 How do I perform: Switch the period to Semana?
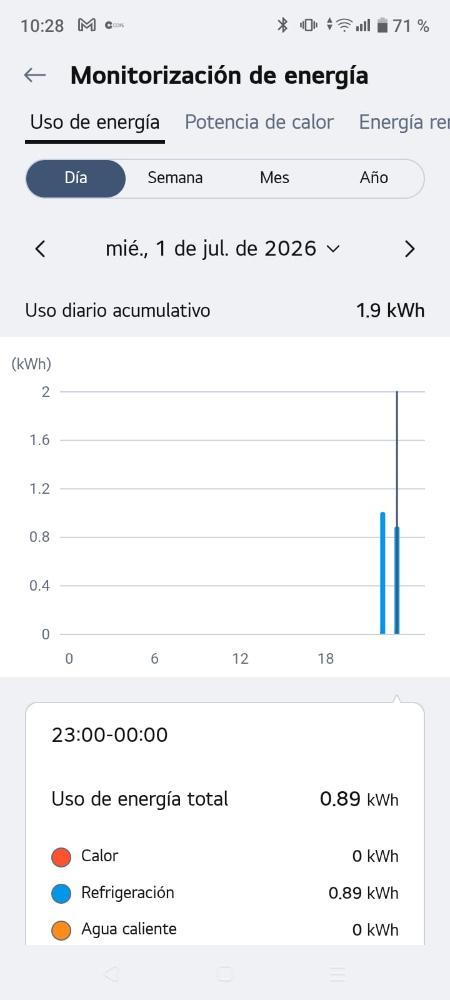point(175,178)
